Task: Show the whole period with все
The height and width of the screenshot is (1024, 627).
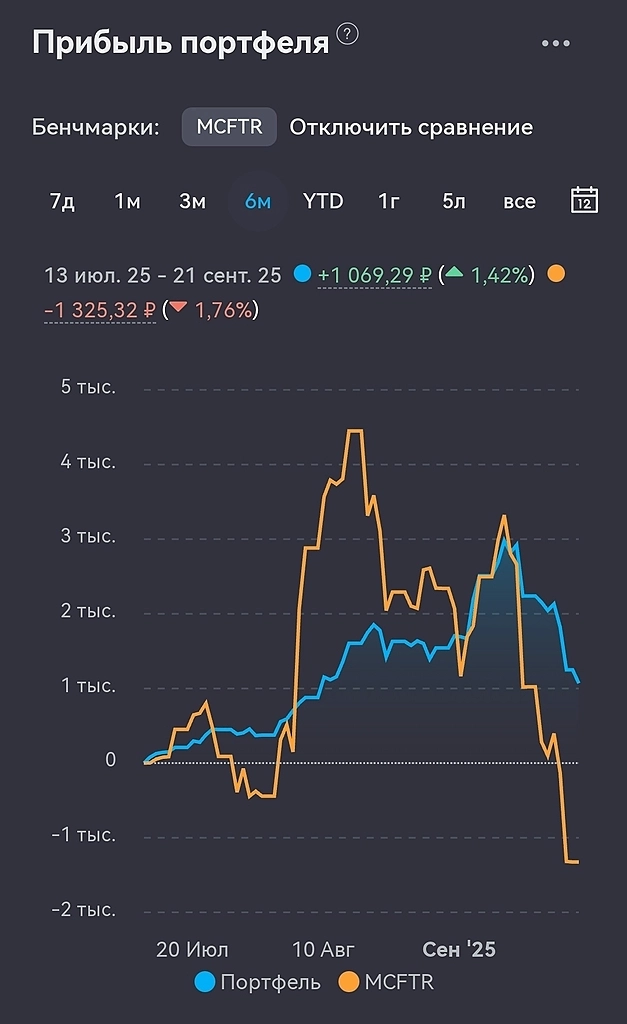Action: (519, 201)
